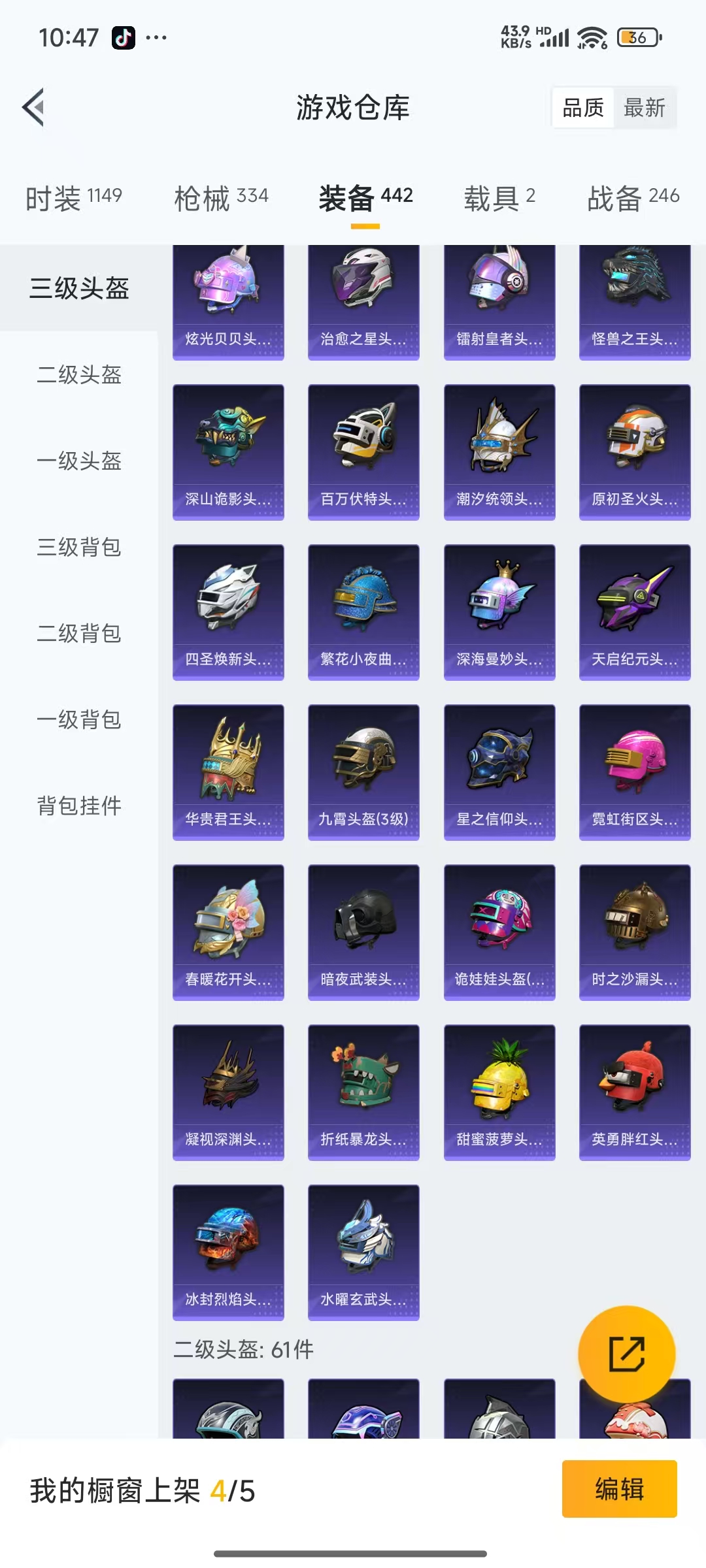Screen dimensions: 706x1568
Task: Open 背包挂件 category
Action: point(79,806)
